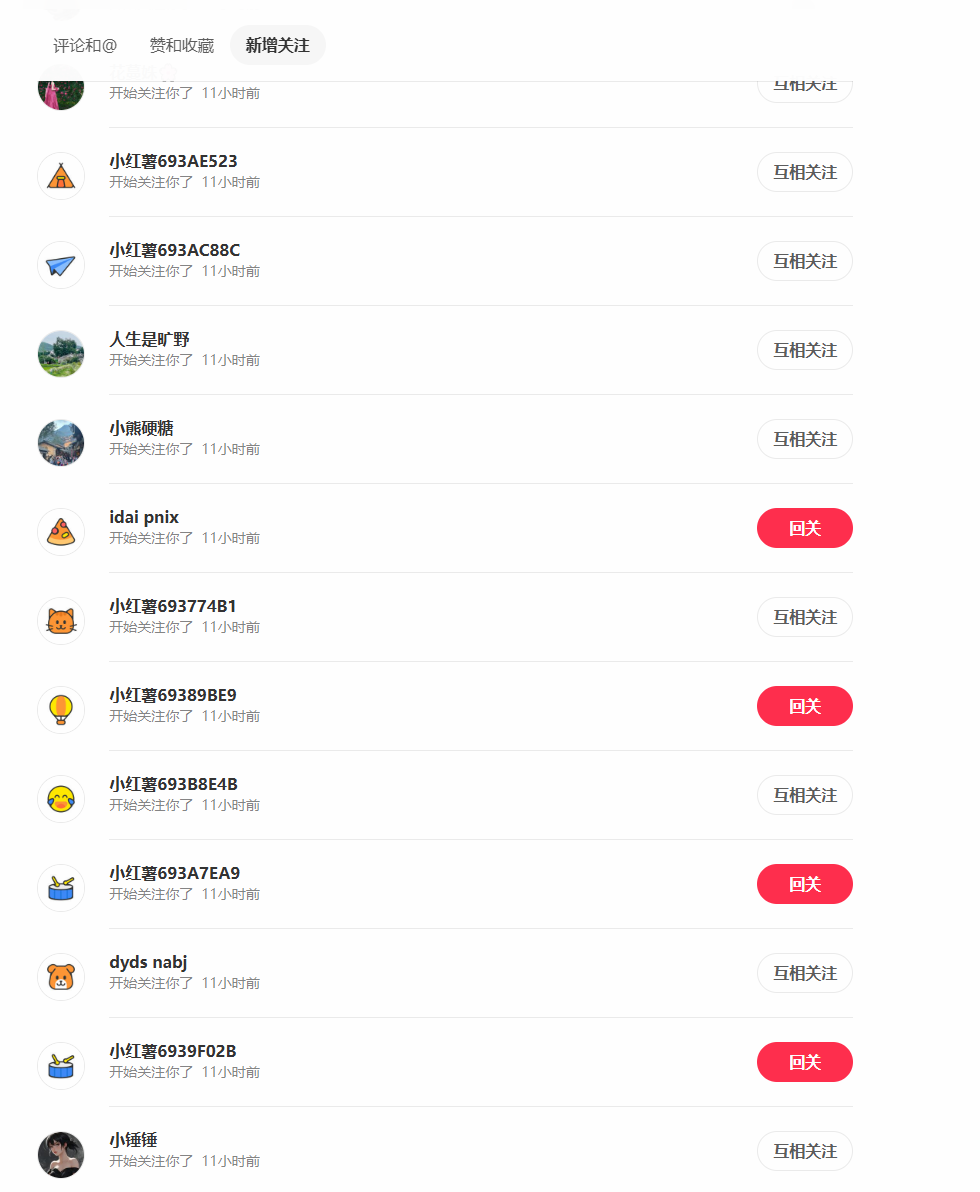Viewport: 980px width, 1192px height.
Task: Select the 新增关注 tab
Action: tap(277, 46)
